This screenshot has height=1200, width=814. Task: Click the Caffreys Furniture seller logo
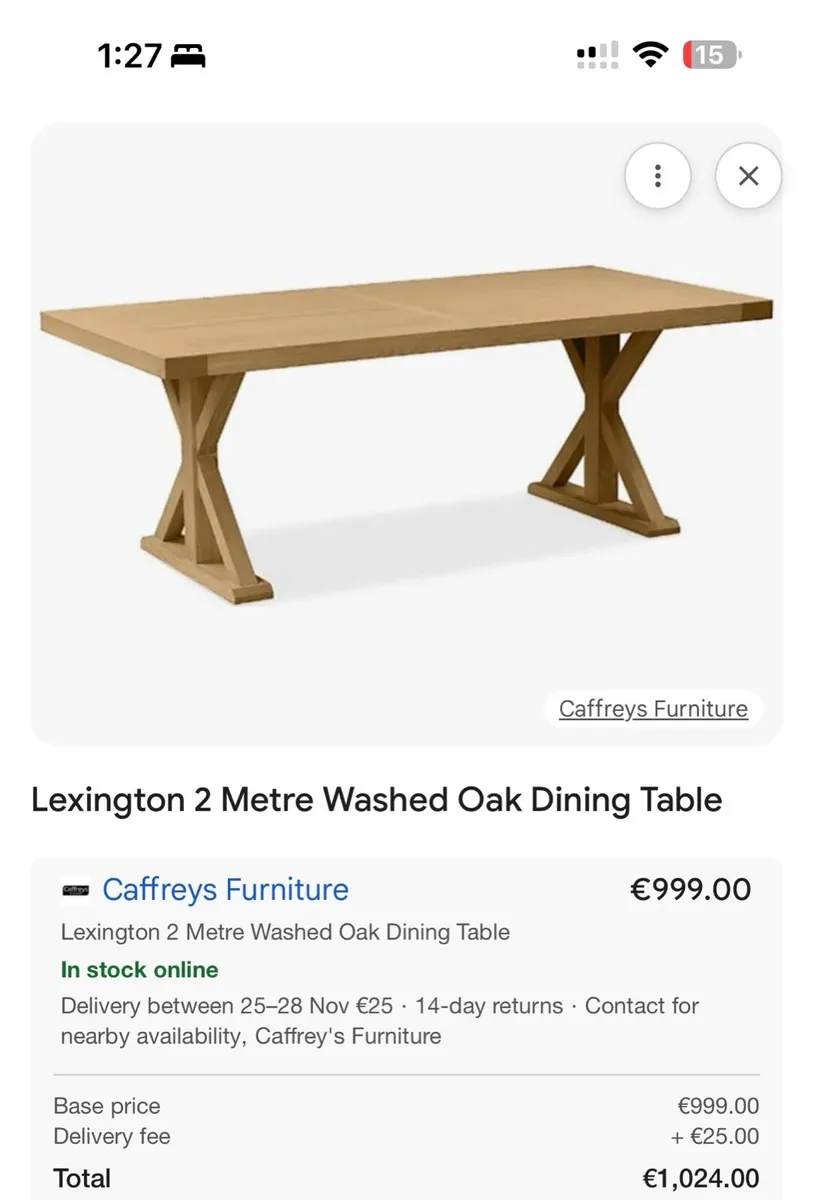pos(73,888)
